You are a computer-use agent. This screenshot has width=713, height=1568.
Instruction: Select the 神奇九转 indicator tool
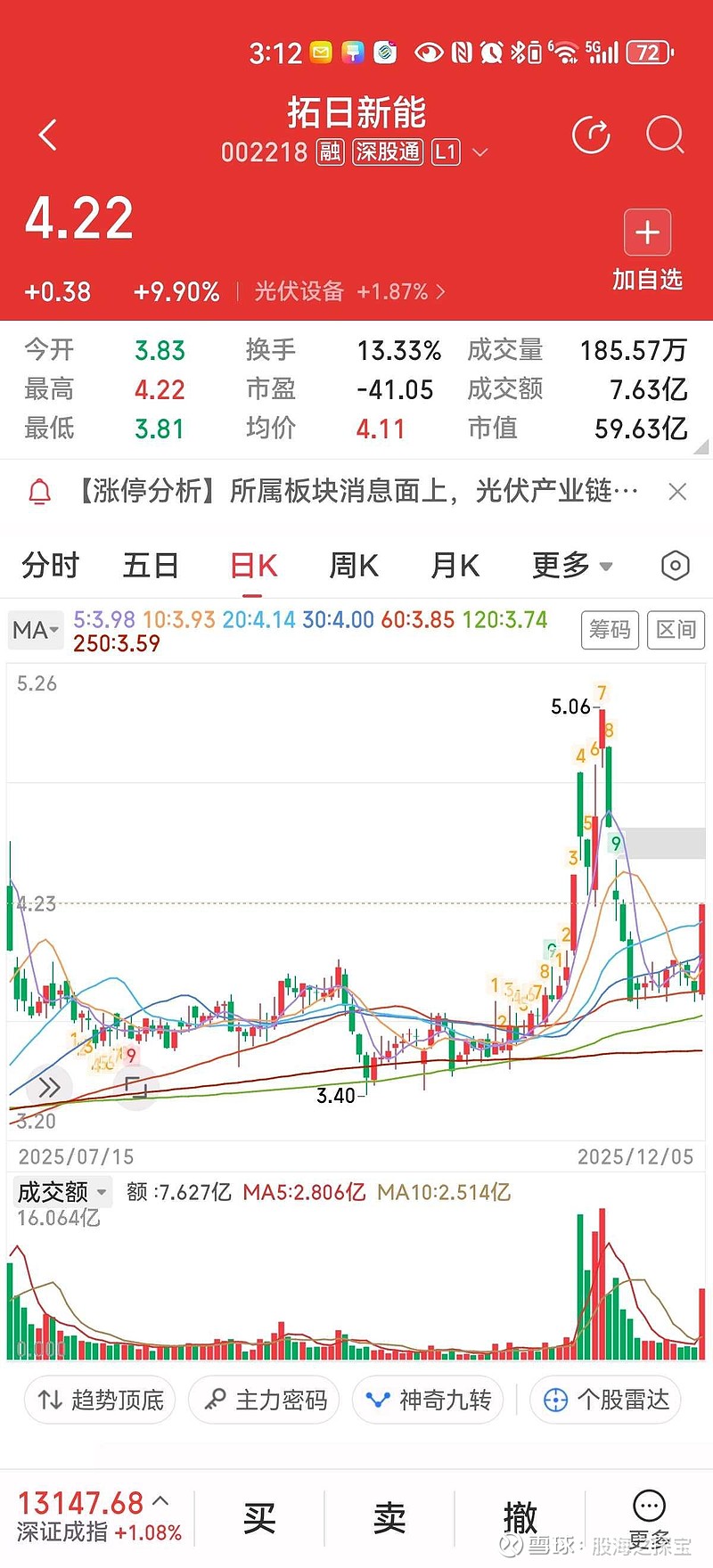tap(427, 1400)
